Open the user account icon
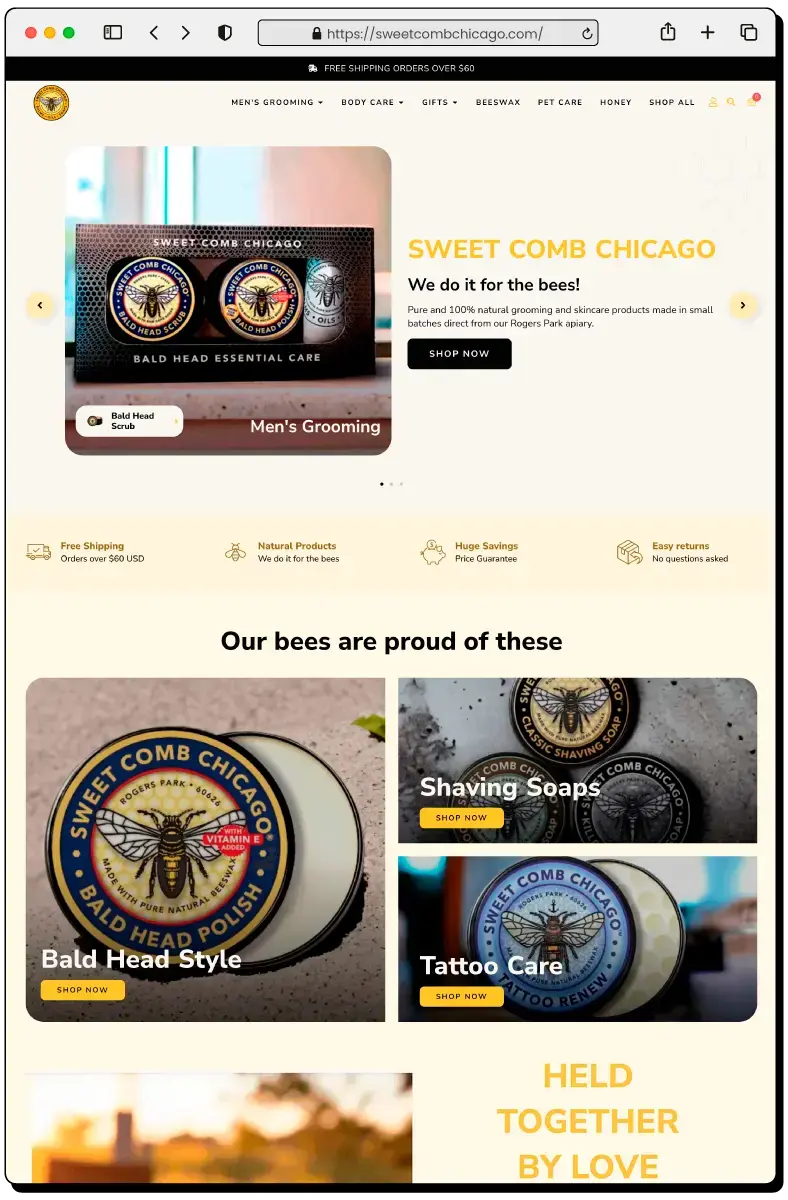 (x=713, y=102)
